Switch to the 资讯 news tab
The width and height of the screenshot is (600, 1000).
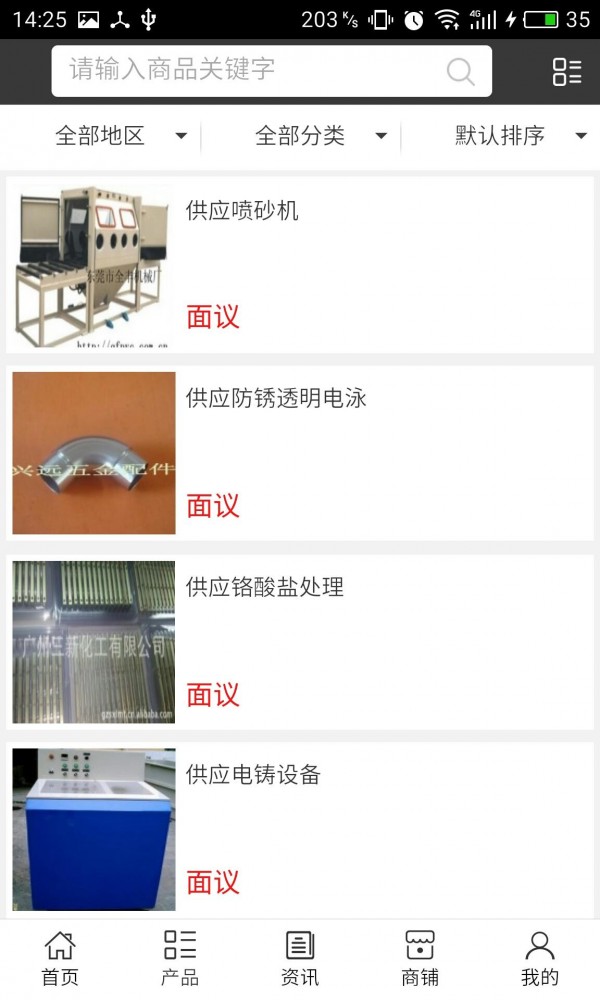pos(300,958)
